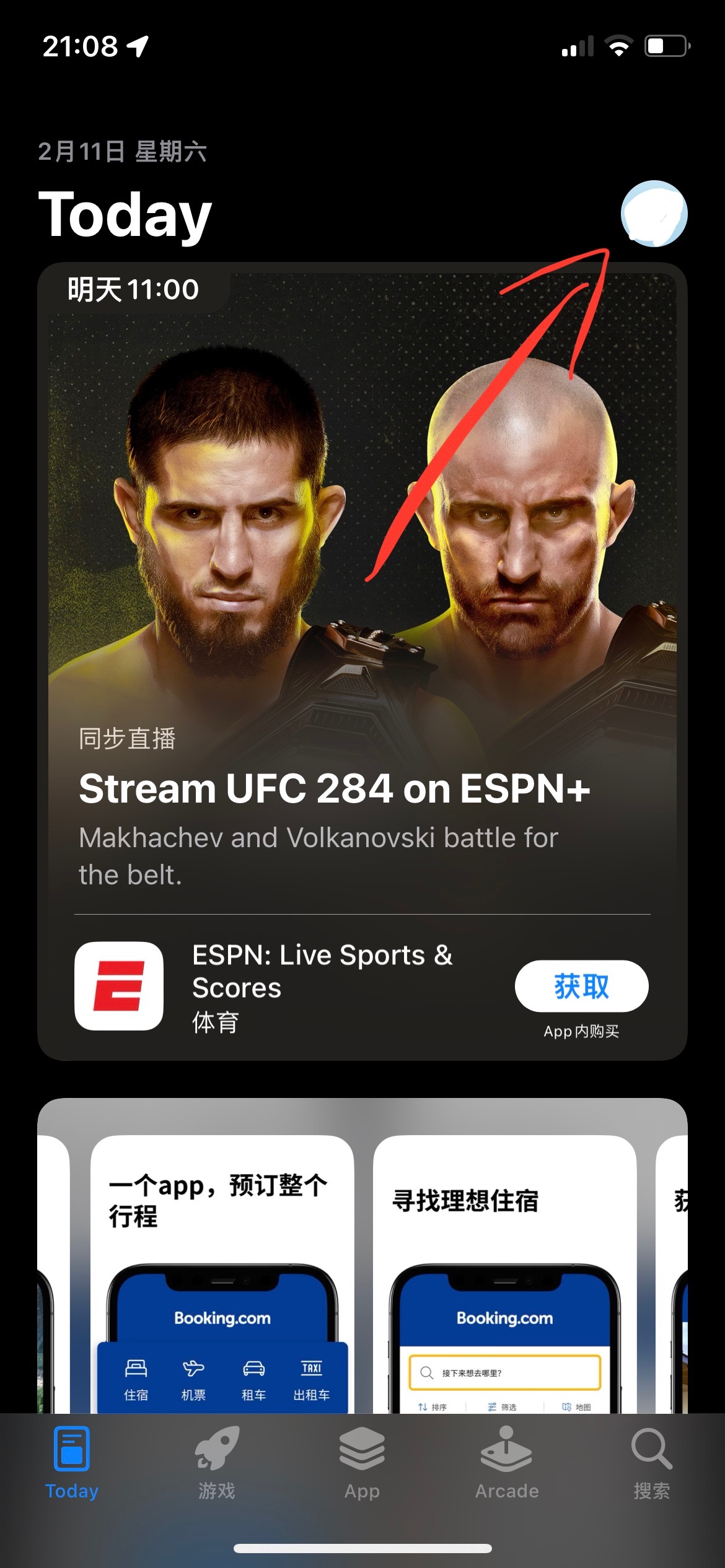Open the ESPN: Live Sports & Scores app row
725x1568 pixels.
pyautogui.click(x=322, y=986)
